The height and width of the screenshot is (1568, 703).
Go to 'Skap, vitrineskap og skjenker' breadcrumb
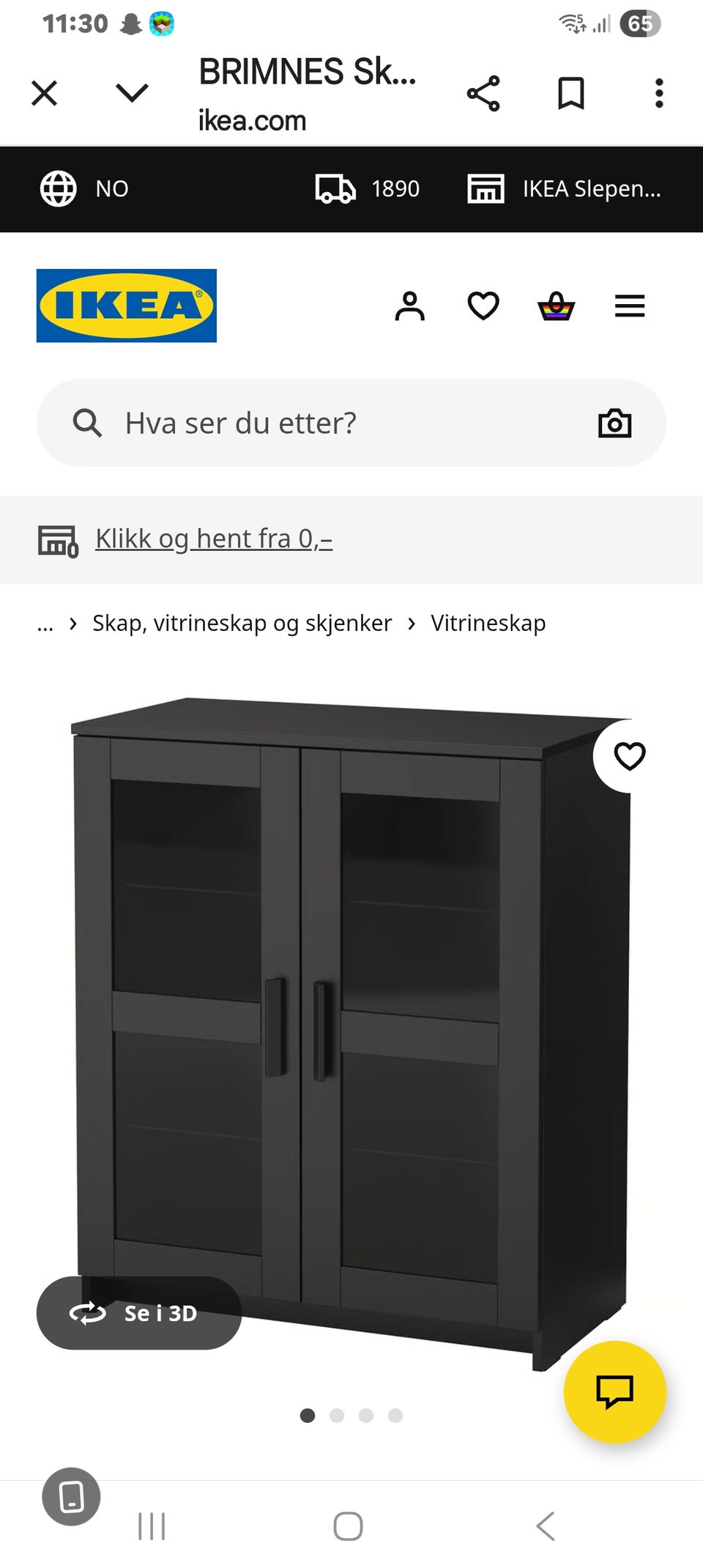point(242,623)
